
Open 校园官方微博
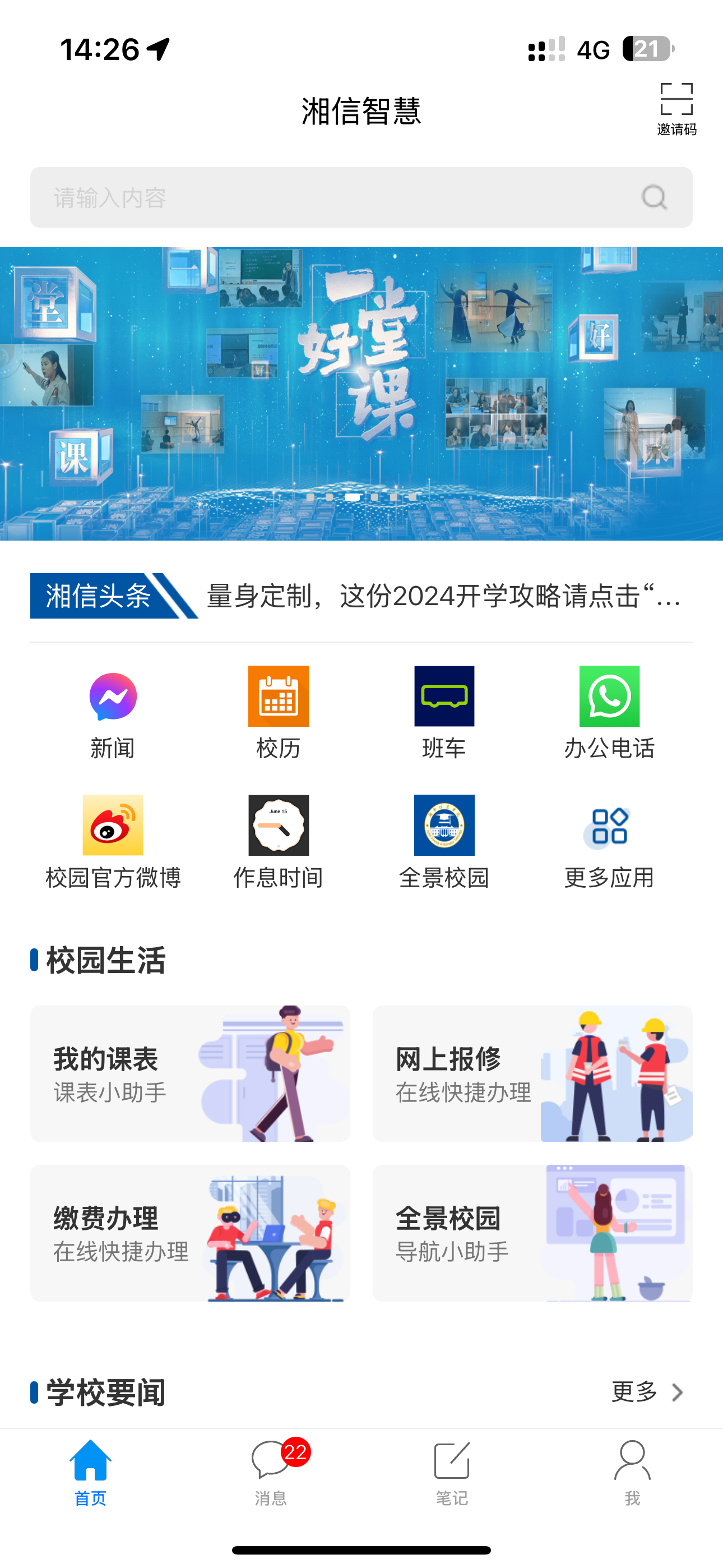click(x=113, y=842)
